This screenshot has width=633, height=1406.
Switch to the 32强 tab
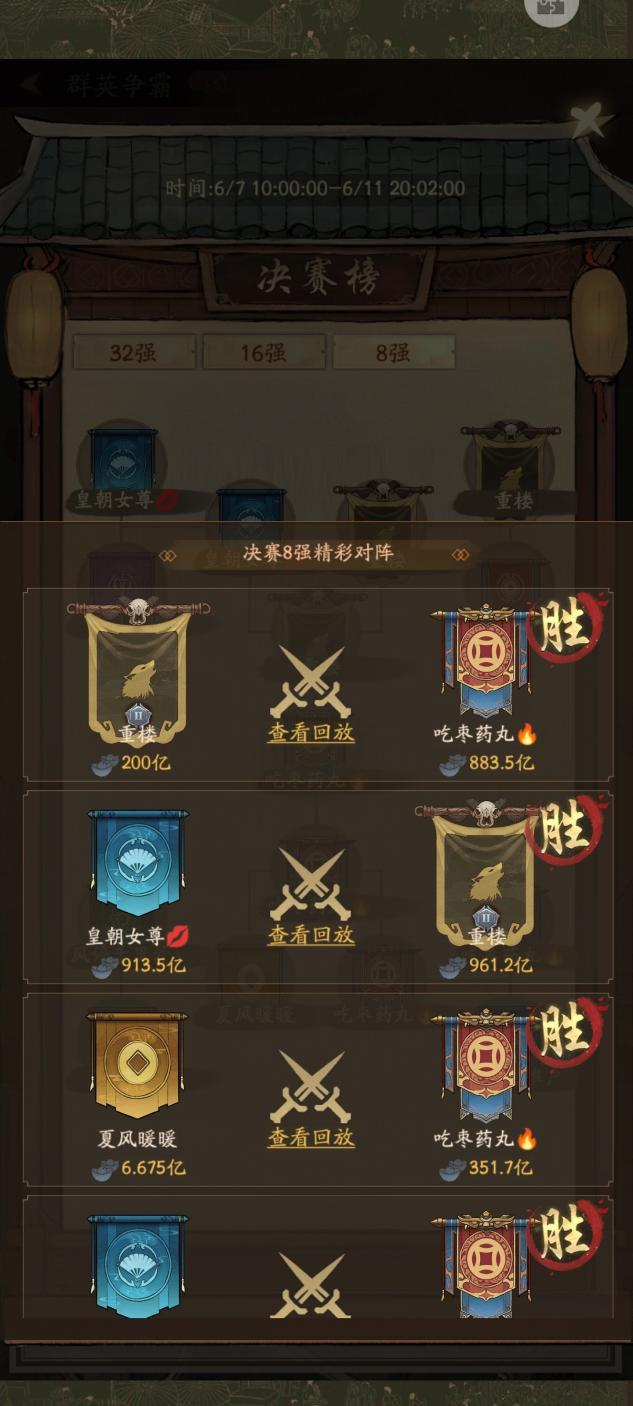[x=134, y=352]
